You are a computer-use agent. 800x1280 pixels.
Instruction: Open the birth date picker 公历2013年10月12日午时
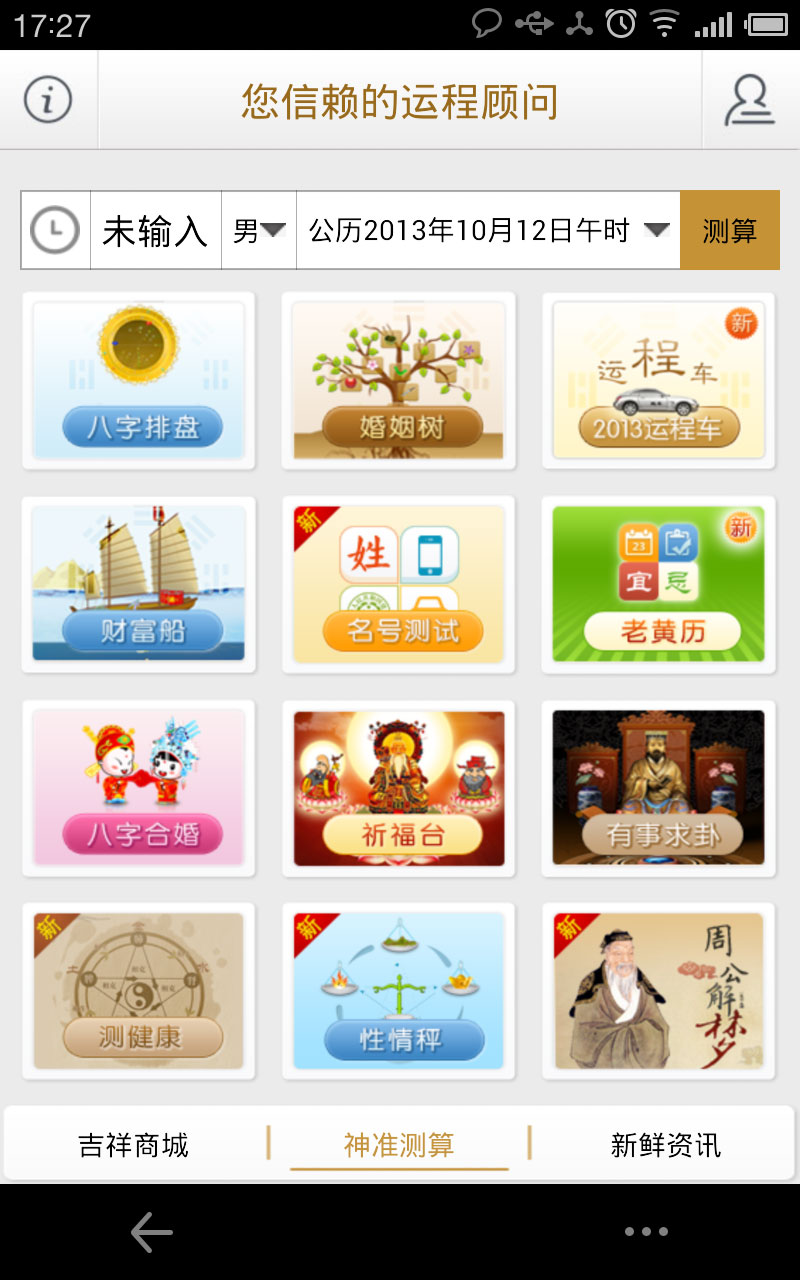pyautogui.click(x=488, y=231)
